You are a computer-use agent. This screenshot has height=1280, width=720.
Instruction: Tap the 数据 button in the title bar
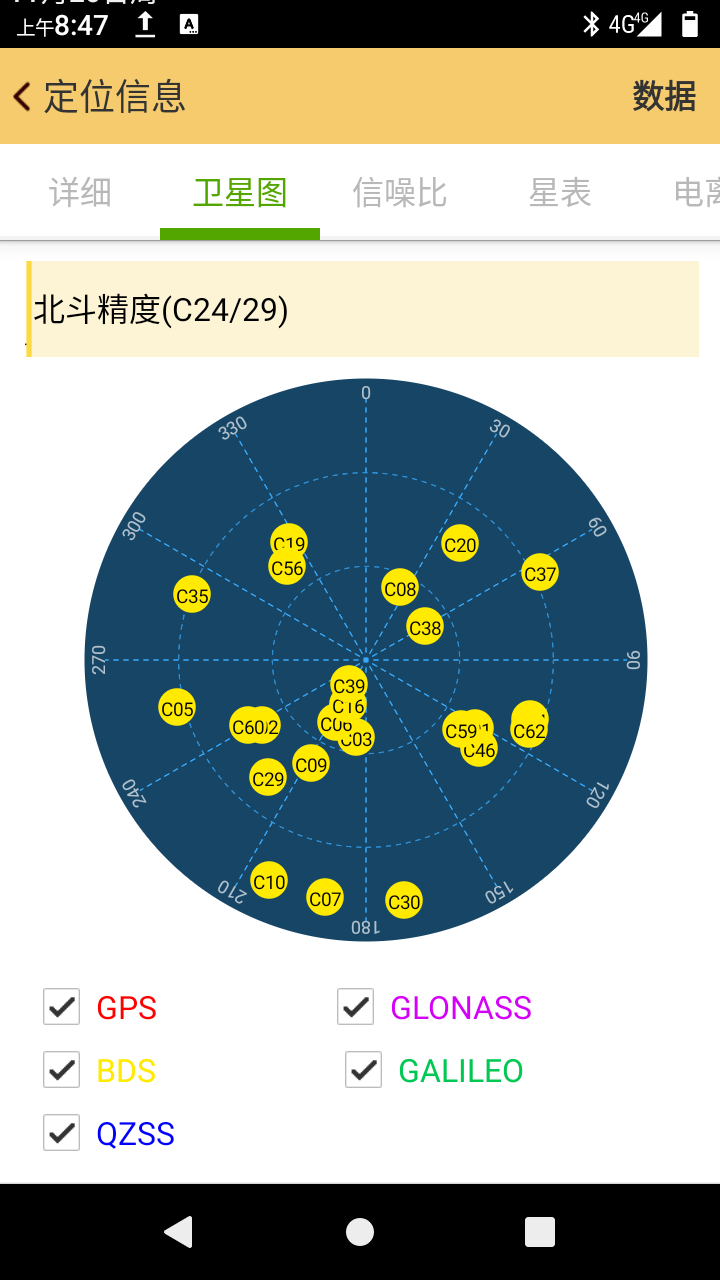[x=663, y=97]
